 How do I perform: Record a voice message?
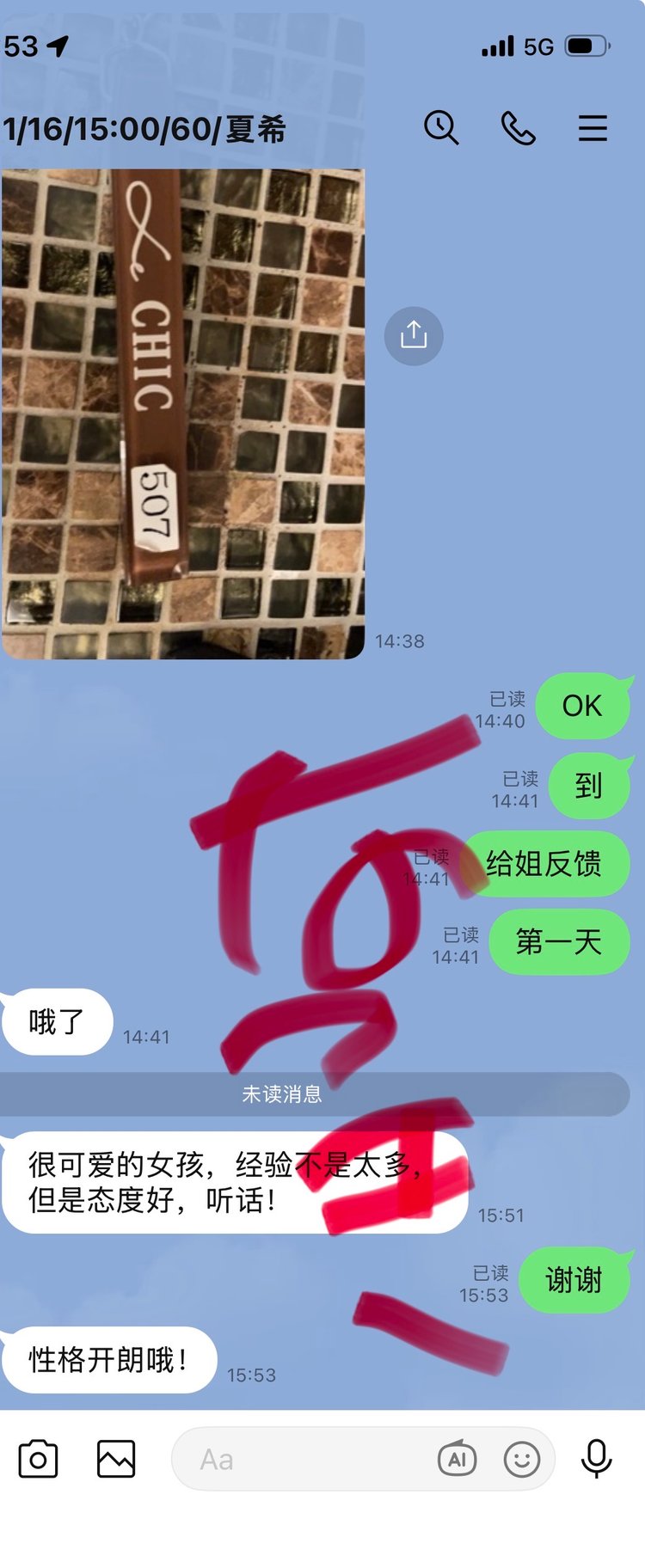click(596, 1459)
